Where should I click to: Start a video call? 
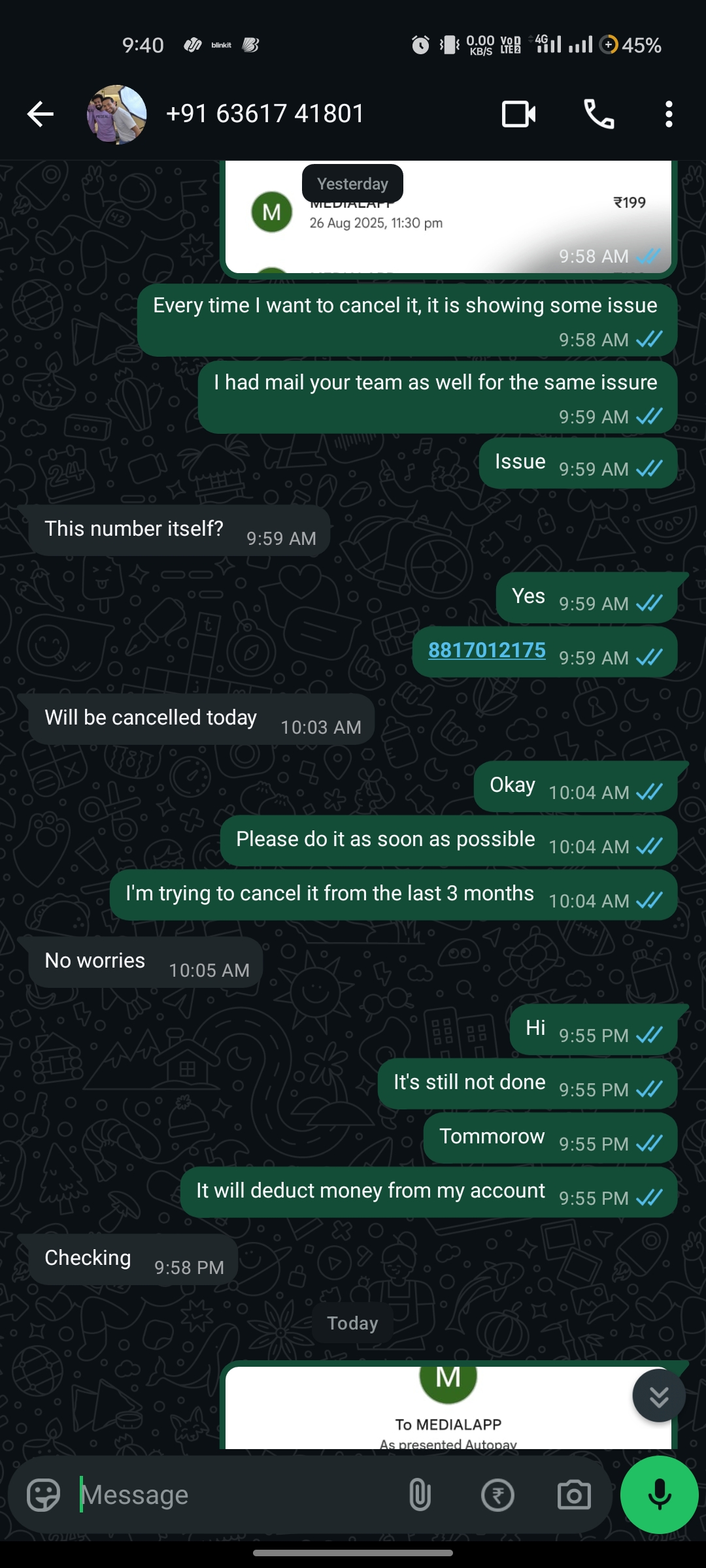pyautogui.click(x=518, y=114)
